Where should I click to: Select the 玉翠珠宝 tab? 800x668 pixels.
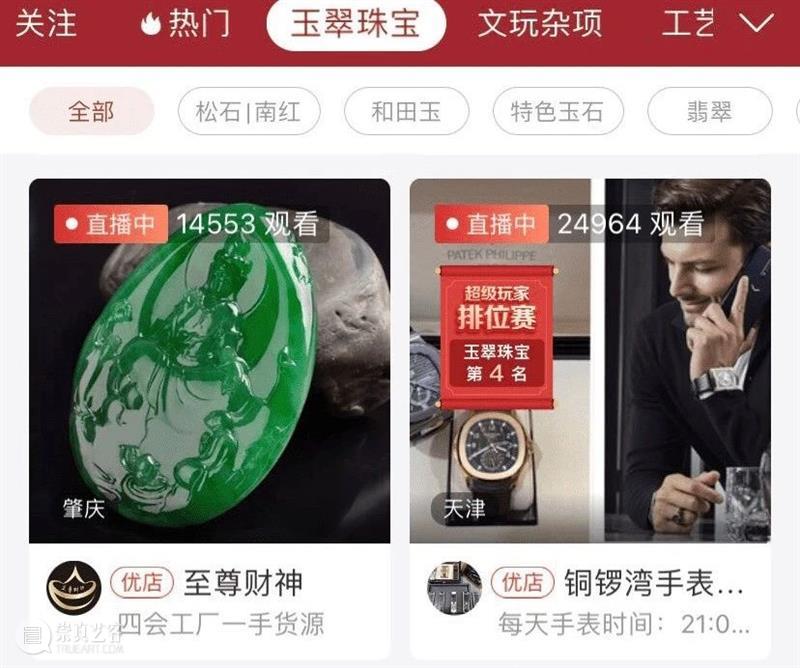(356, 23)
